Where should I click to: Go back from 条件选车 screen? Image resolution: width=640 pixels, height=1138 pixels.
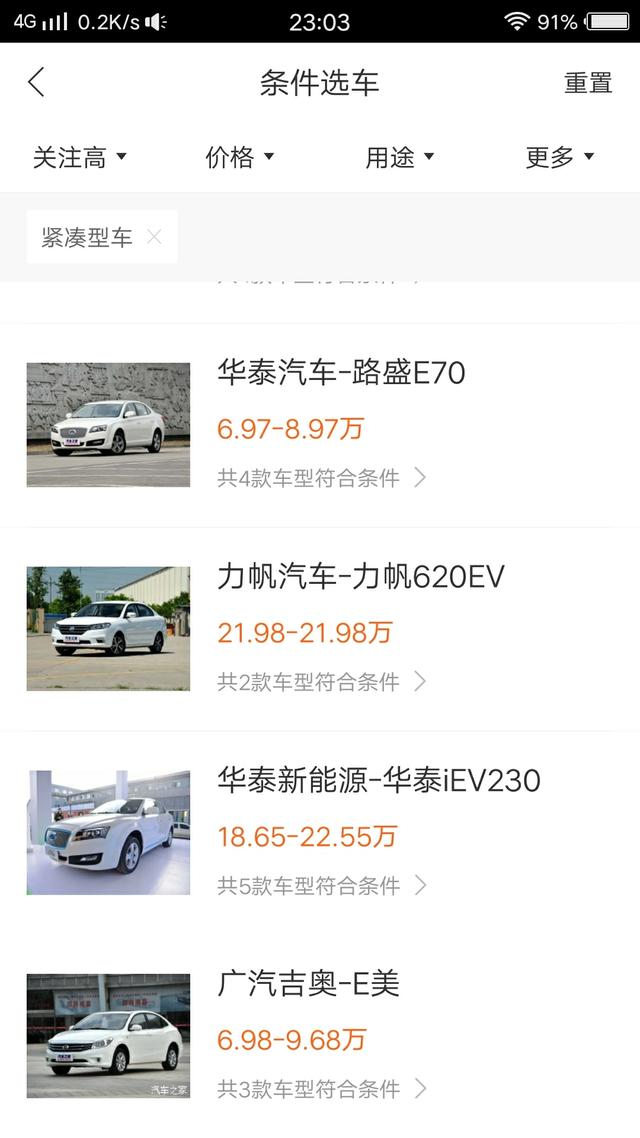(x=37, y=82)
